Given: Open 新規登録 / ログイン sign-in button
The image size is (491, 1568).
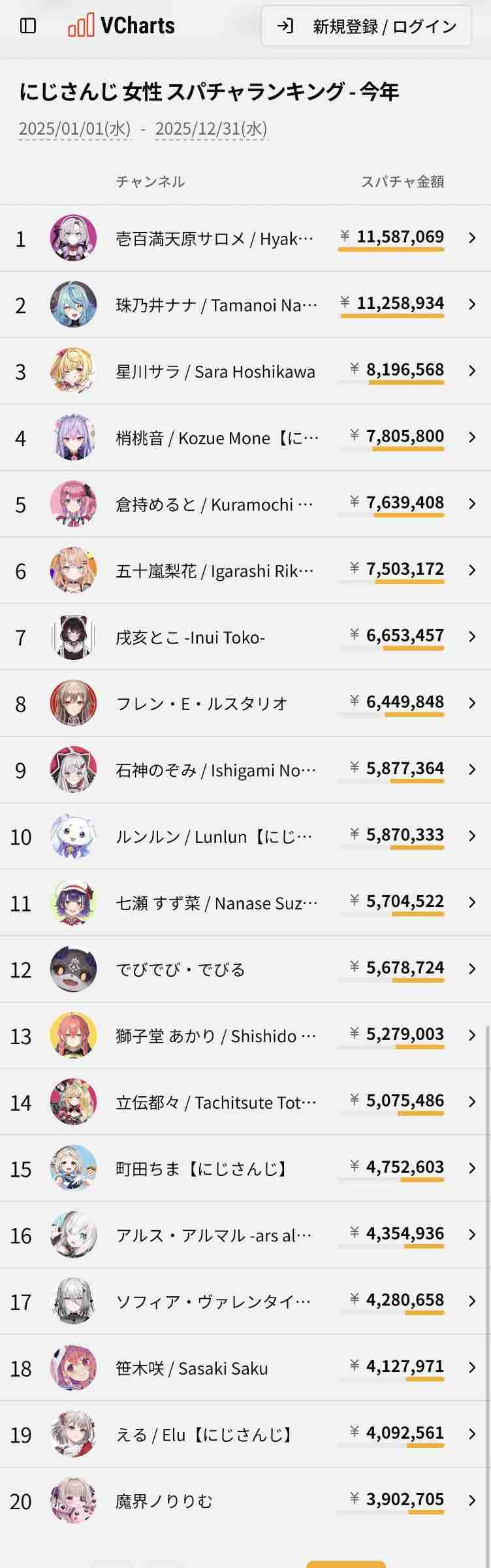Looking at the screenshot, I should (366, 26).
